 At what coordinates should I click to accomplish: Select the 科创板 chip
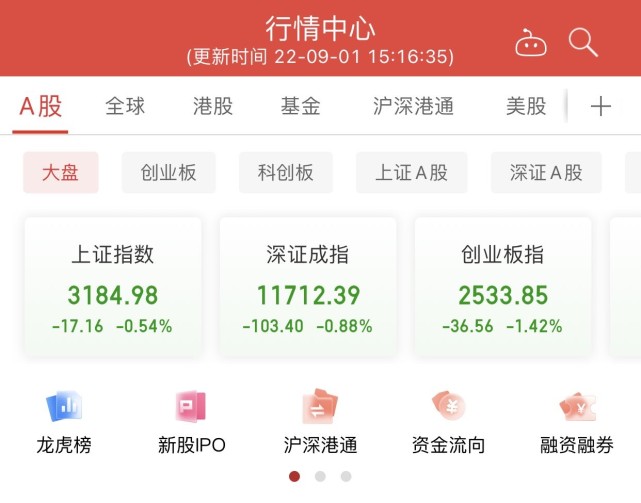286,172
